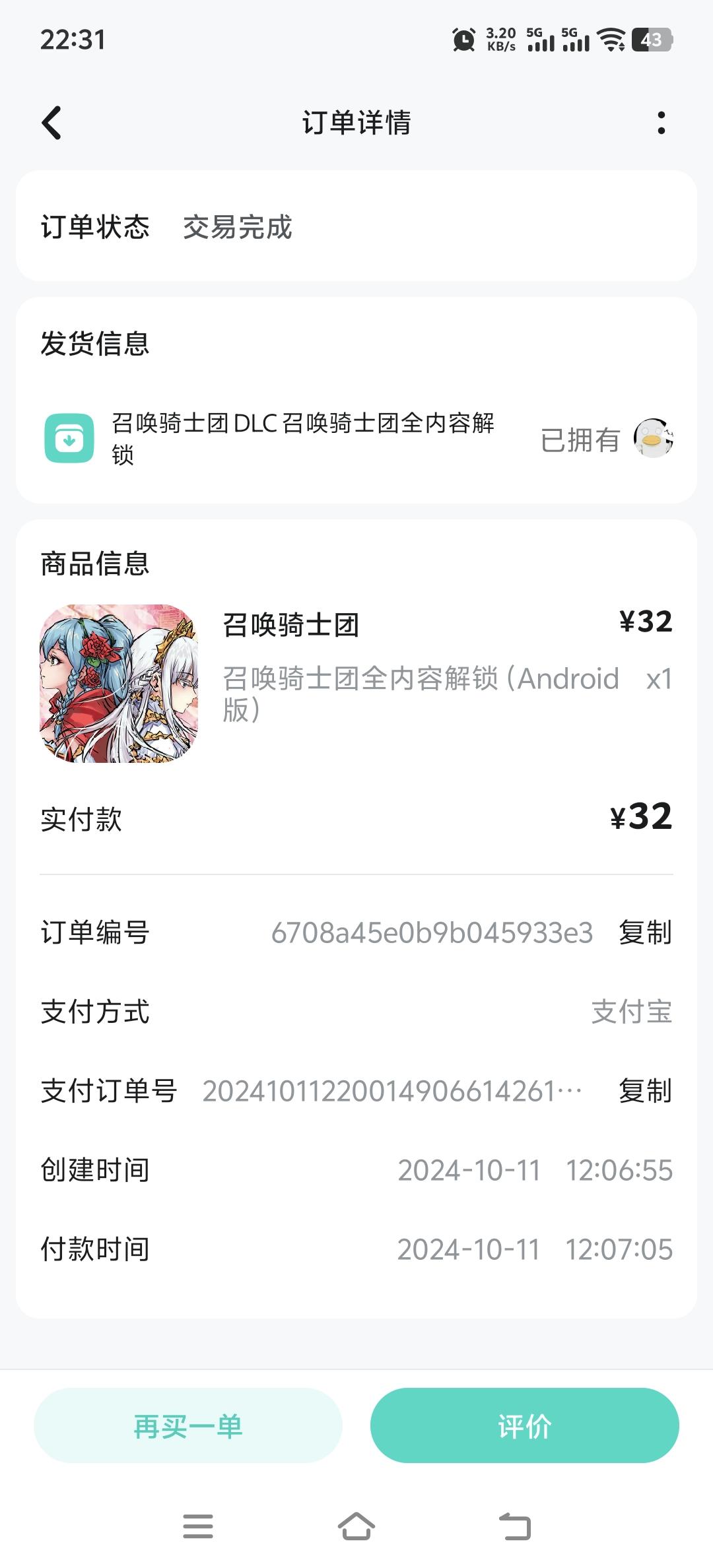Tap the 交易完成 order status text
This screenshot has height=1568, width=713.
pyautogui.click(x=239, y=229)
